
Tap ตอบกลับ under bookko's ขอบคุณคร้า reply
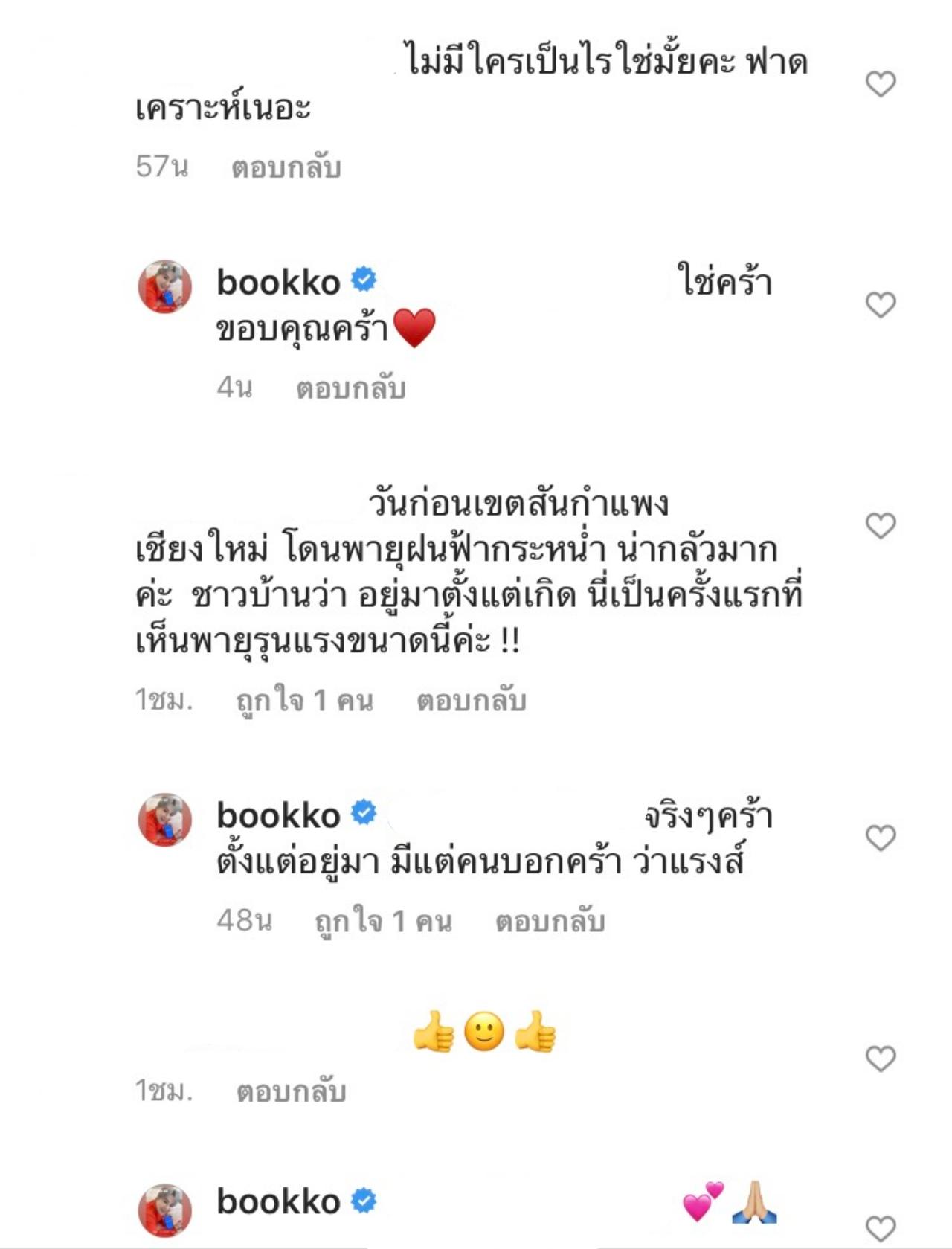(x=350, y=388)
